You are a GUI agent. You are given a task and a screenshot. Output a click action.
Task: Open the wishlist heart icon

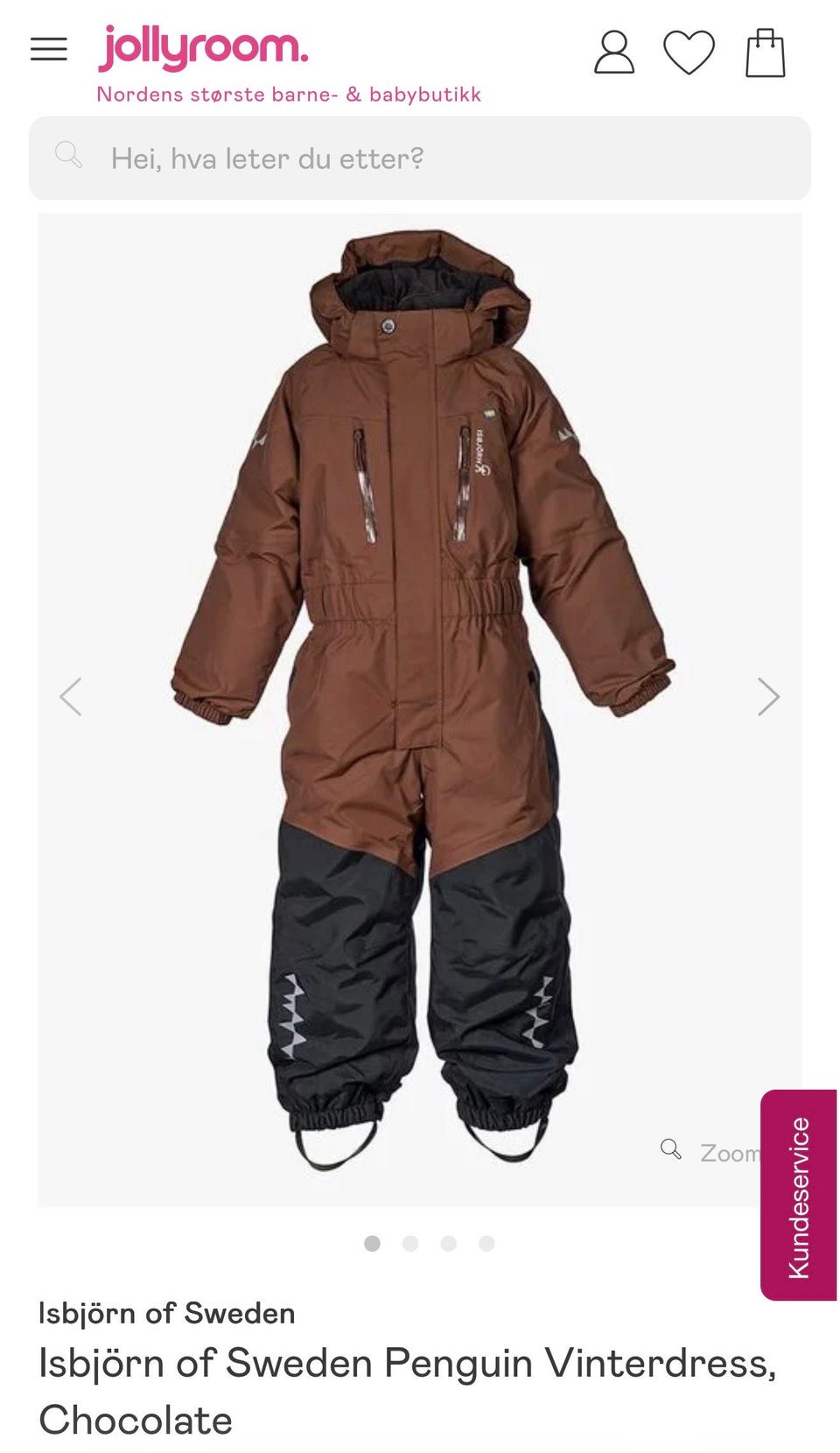coord(689,53)
